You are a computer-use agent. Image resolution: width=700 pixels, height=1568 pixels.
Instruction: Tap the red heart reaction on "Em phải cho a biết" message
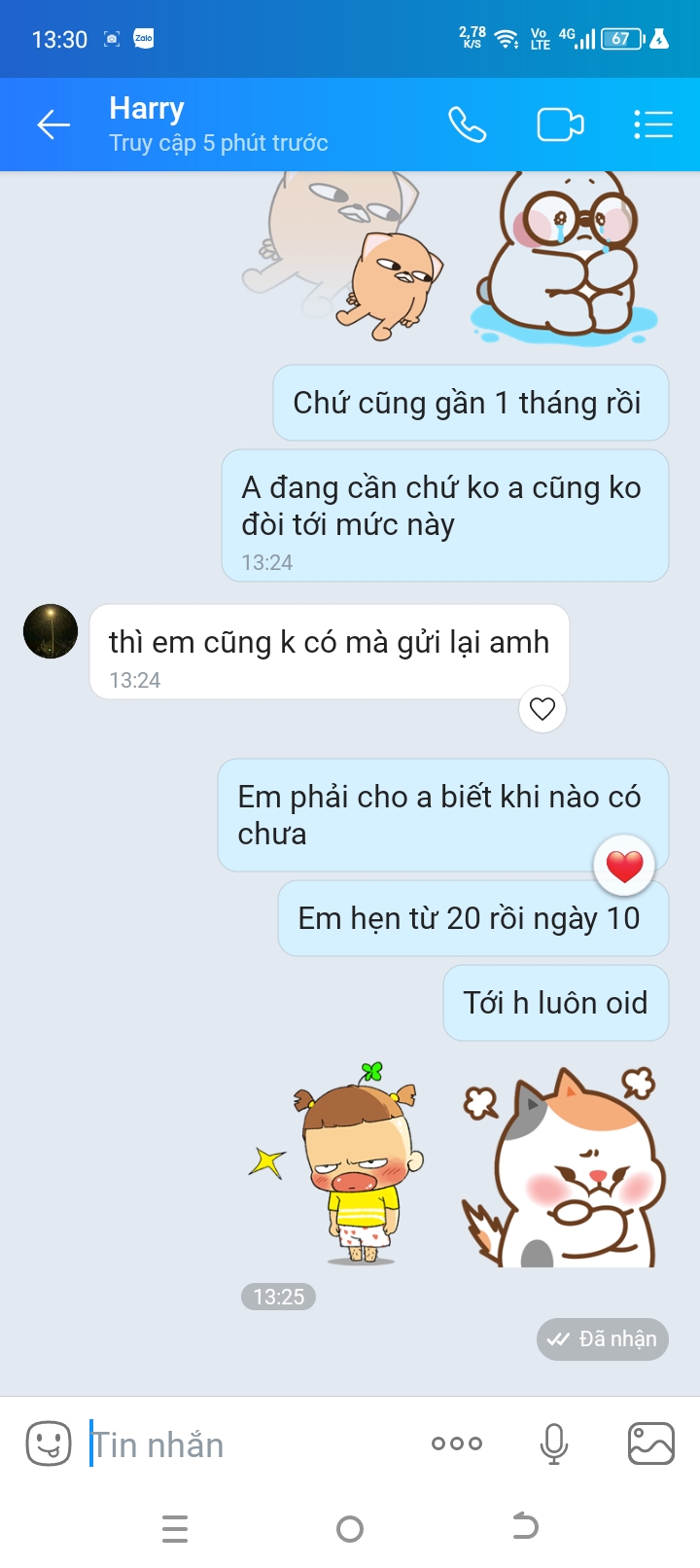point(624,865)
